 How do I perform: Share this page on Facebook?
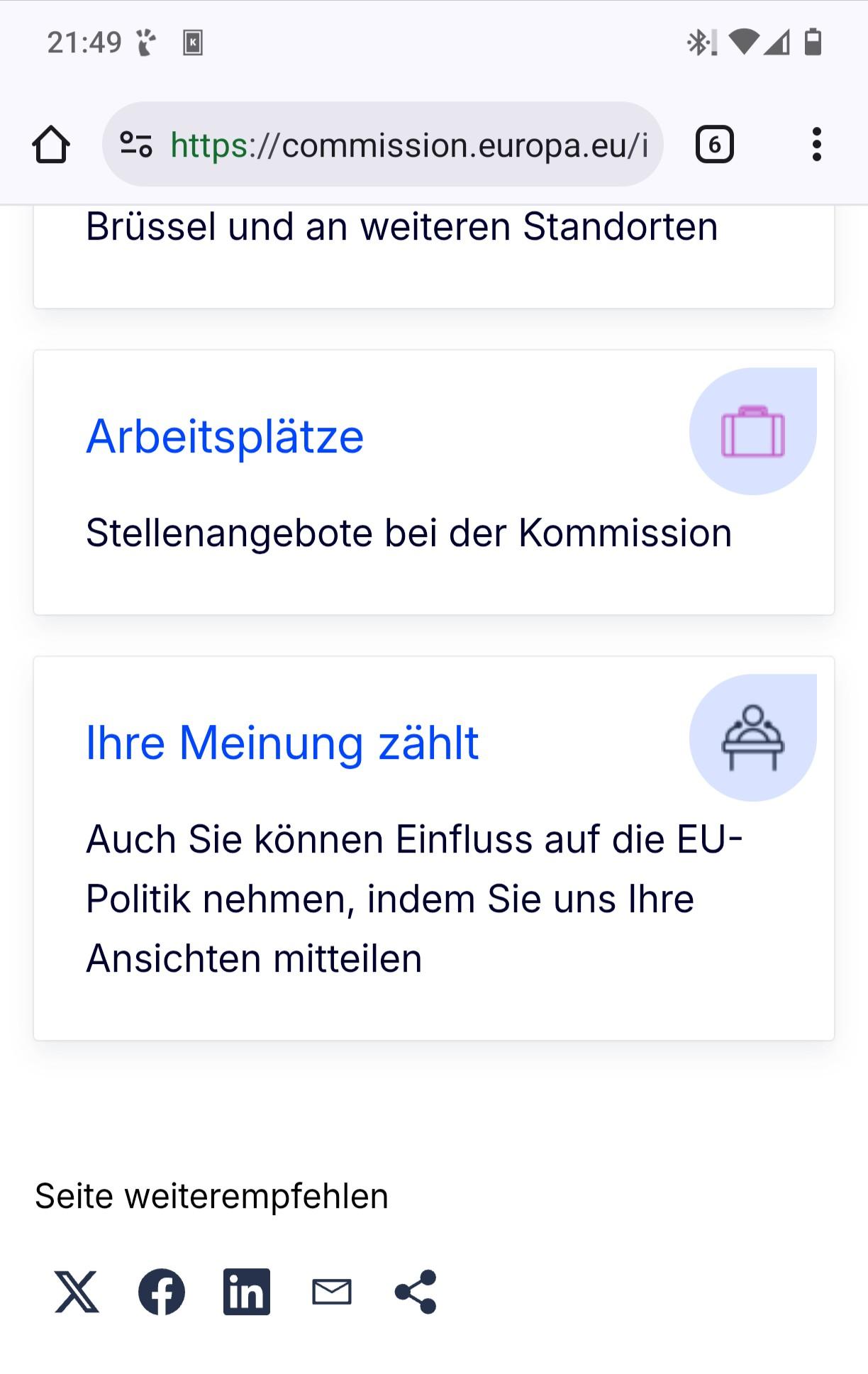(162, 1292)
